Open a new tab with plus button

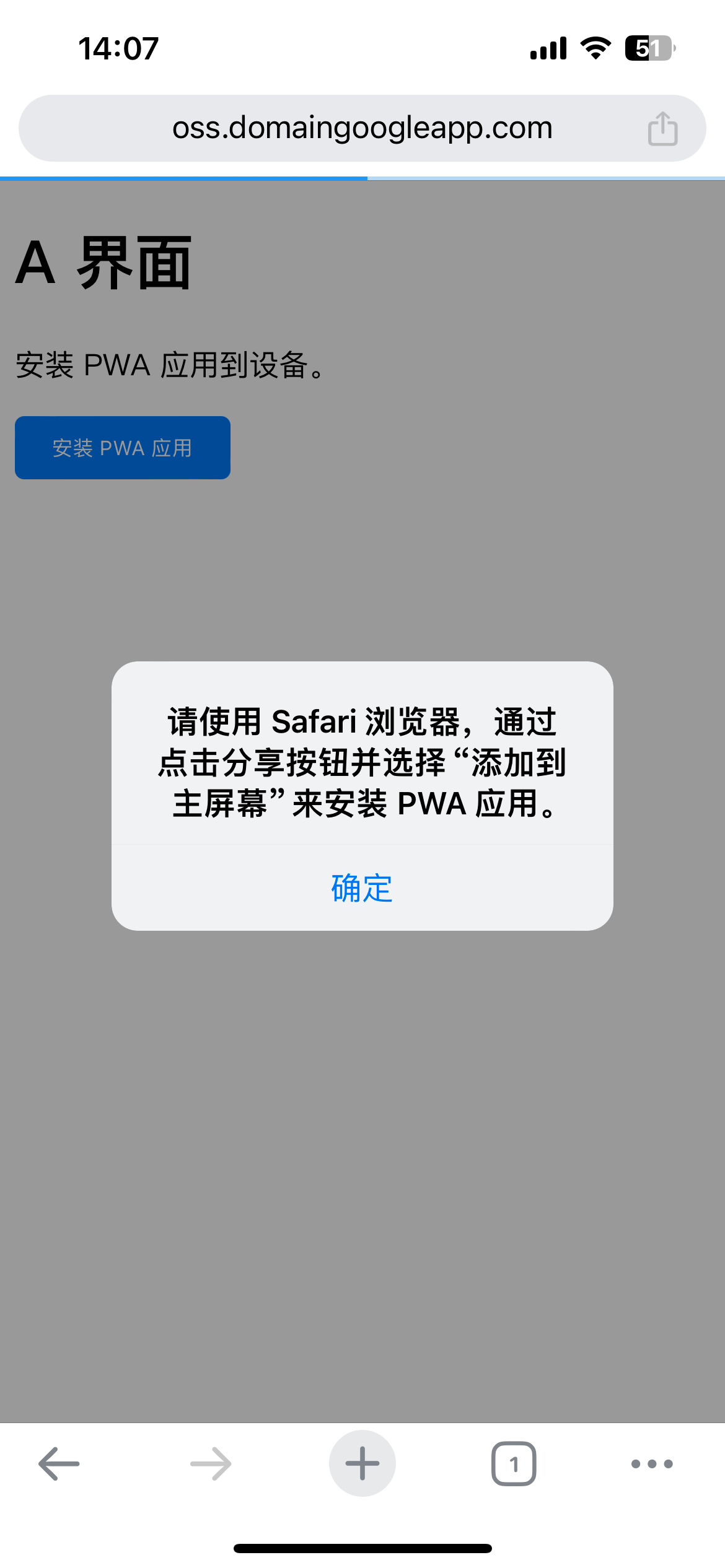(362, 1464)
